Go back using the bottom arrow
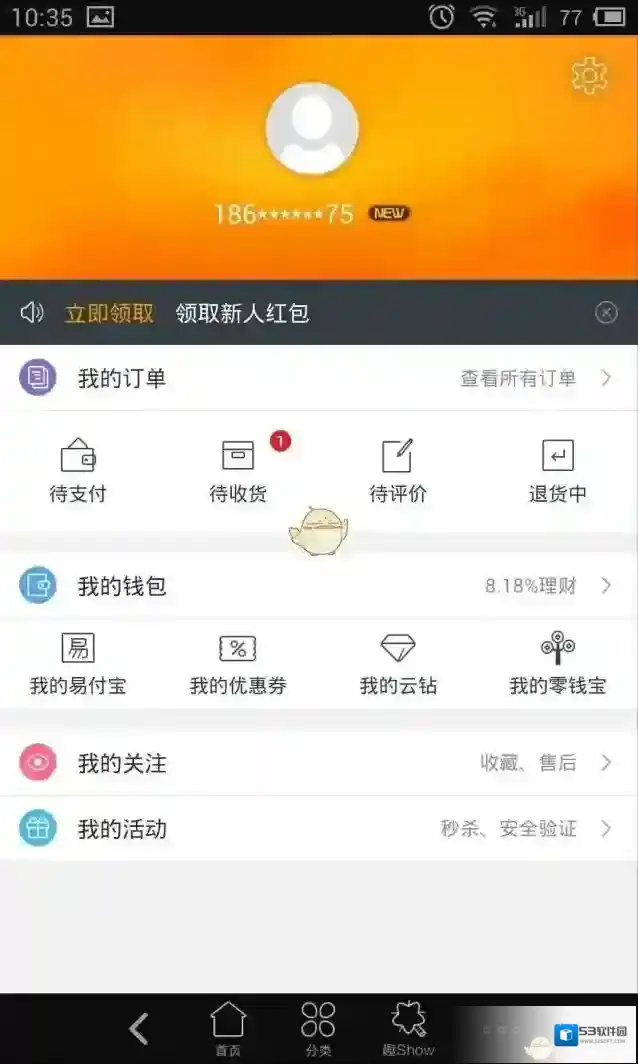This screenshot has height=1064, width=638. [139, 1028]
